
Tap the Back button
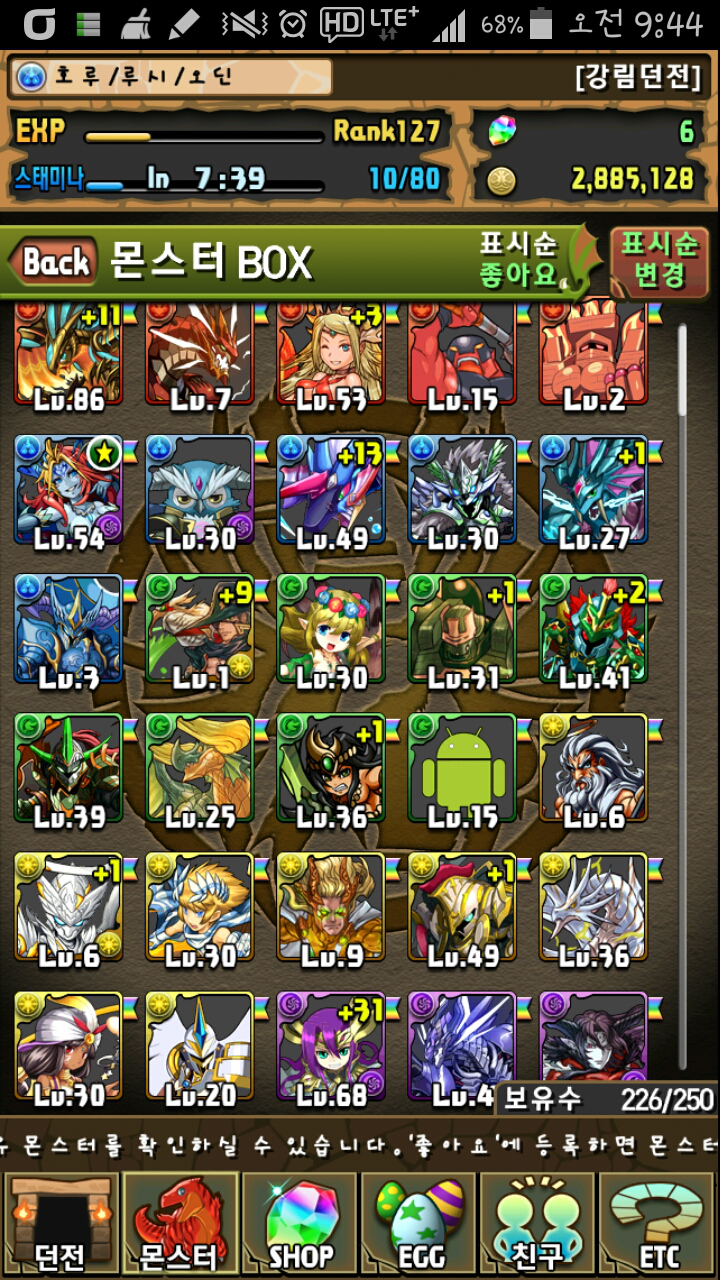pyautogui.click(x=55, y=263)
